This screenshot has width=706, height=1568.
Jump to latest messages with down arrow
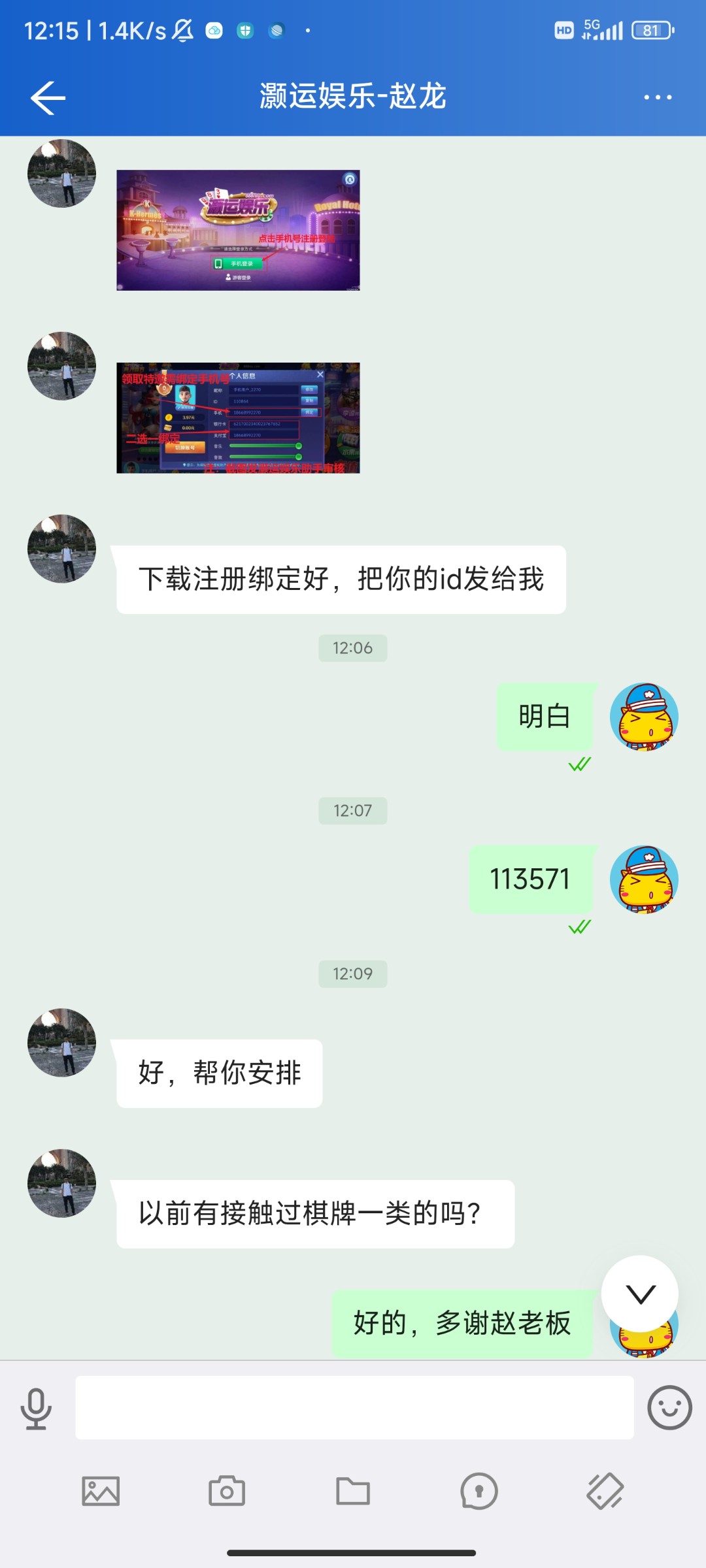click(640, 1294)
